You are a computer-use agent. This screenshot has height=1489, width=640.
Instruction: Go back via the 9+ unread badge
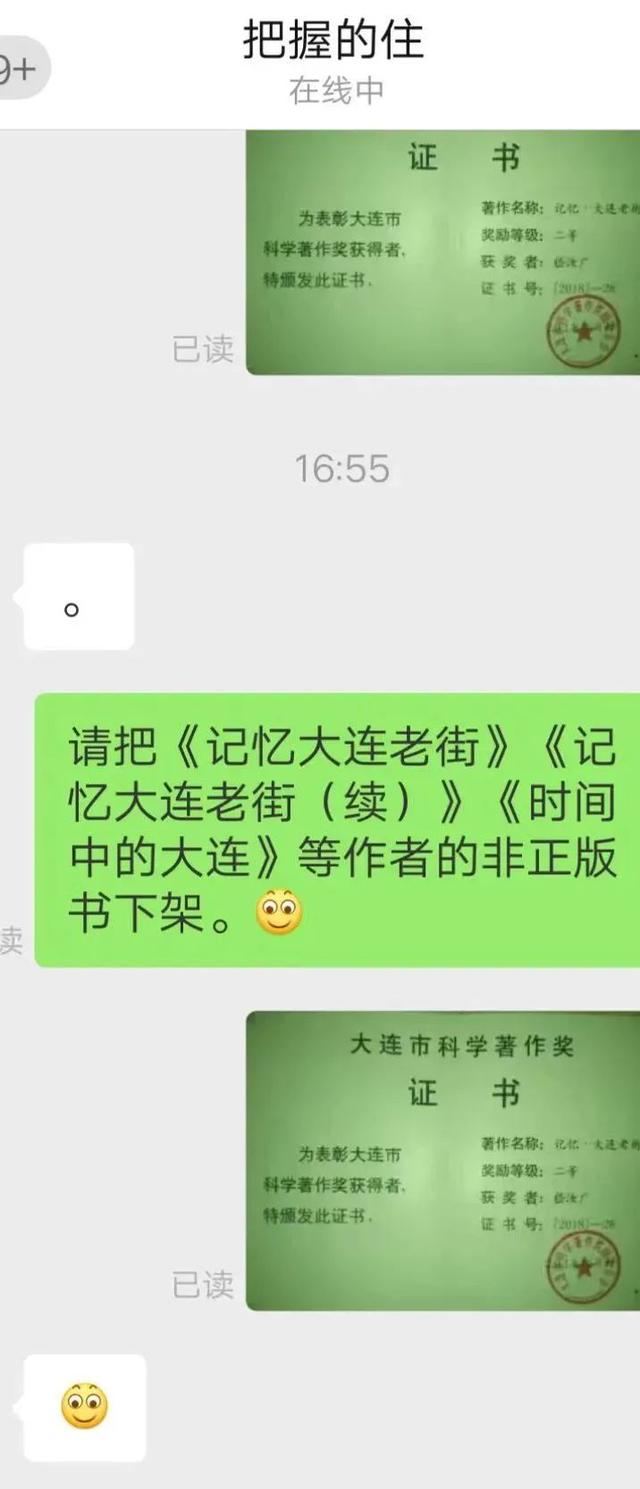click(18, 68)
